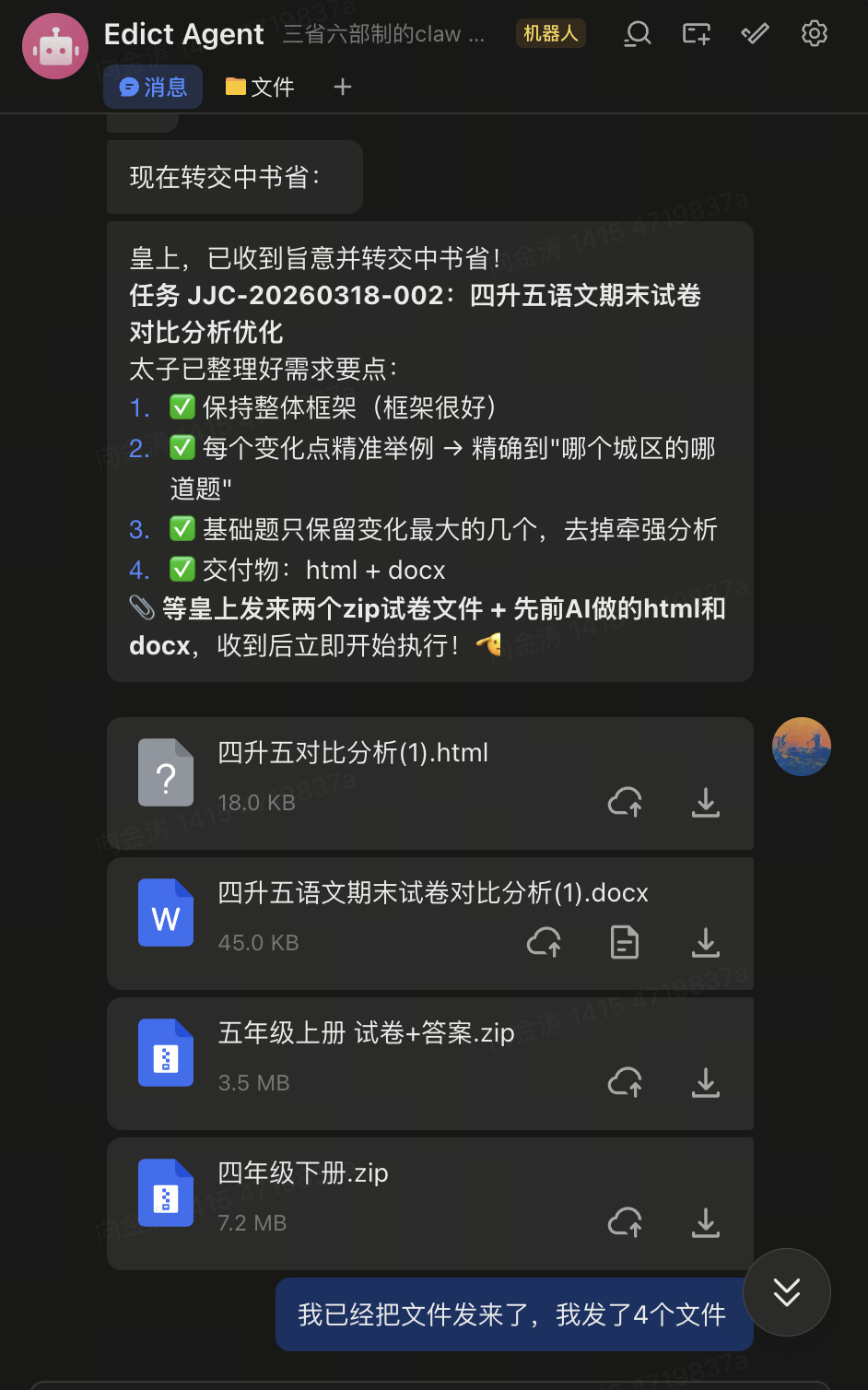Enter multi-select mode via double checkmark icon
868x1390 pixels.
(x=755, y=33)
